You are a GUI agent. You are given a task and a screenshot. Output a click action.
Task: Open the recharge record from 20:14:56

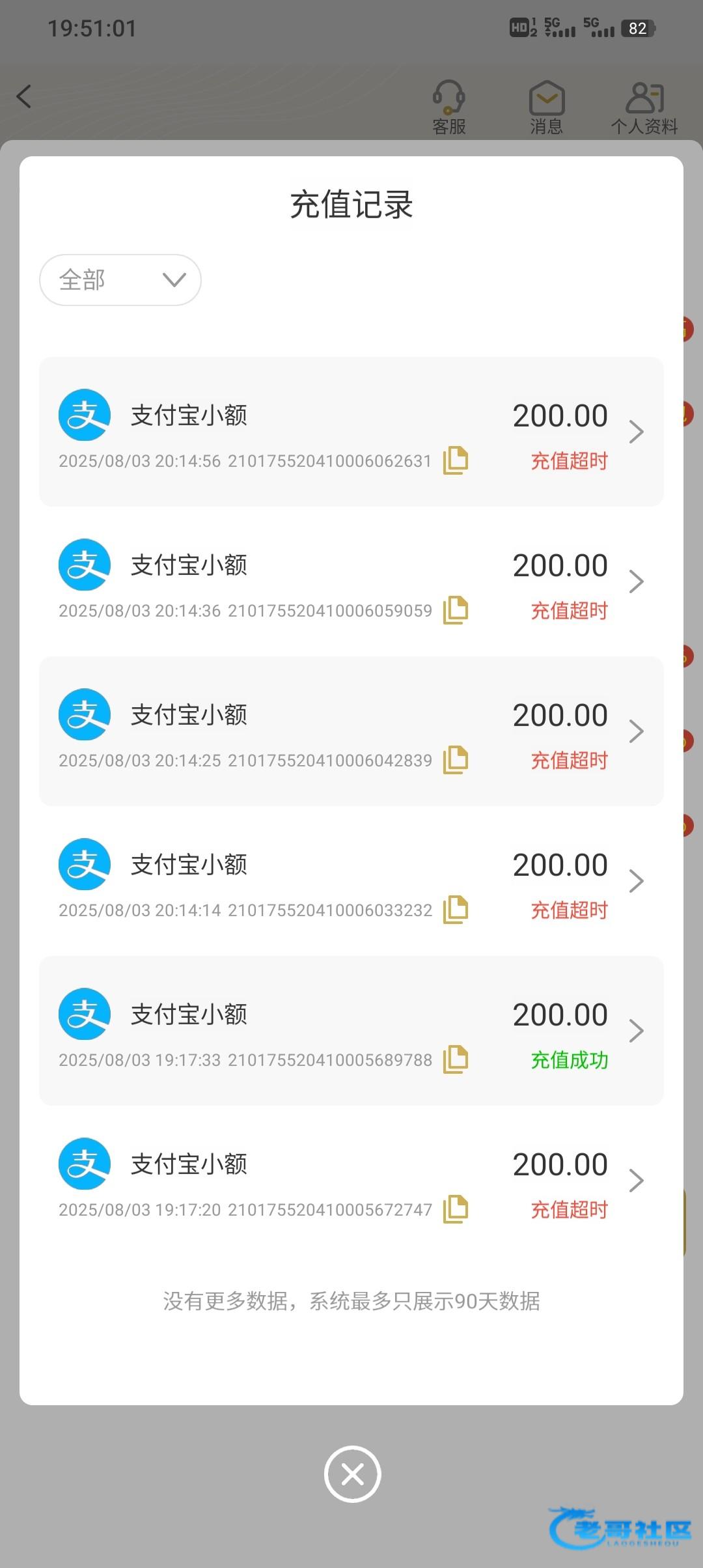[x=351, y=432]
